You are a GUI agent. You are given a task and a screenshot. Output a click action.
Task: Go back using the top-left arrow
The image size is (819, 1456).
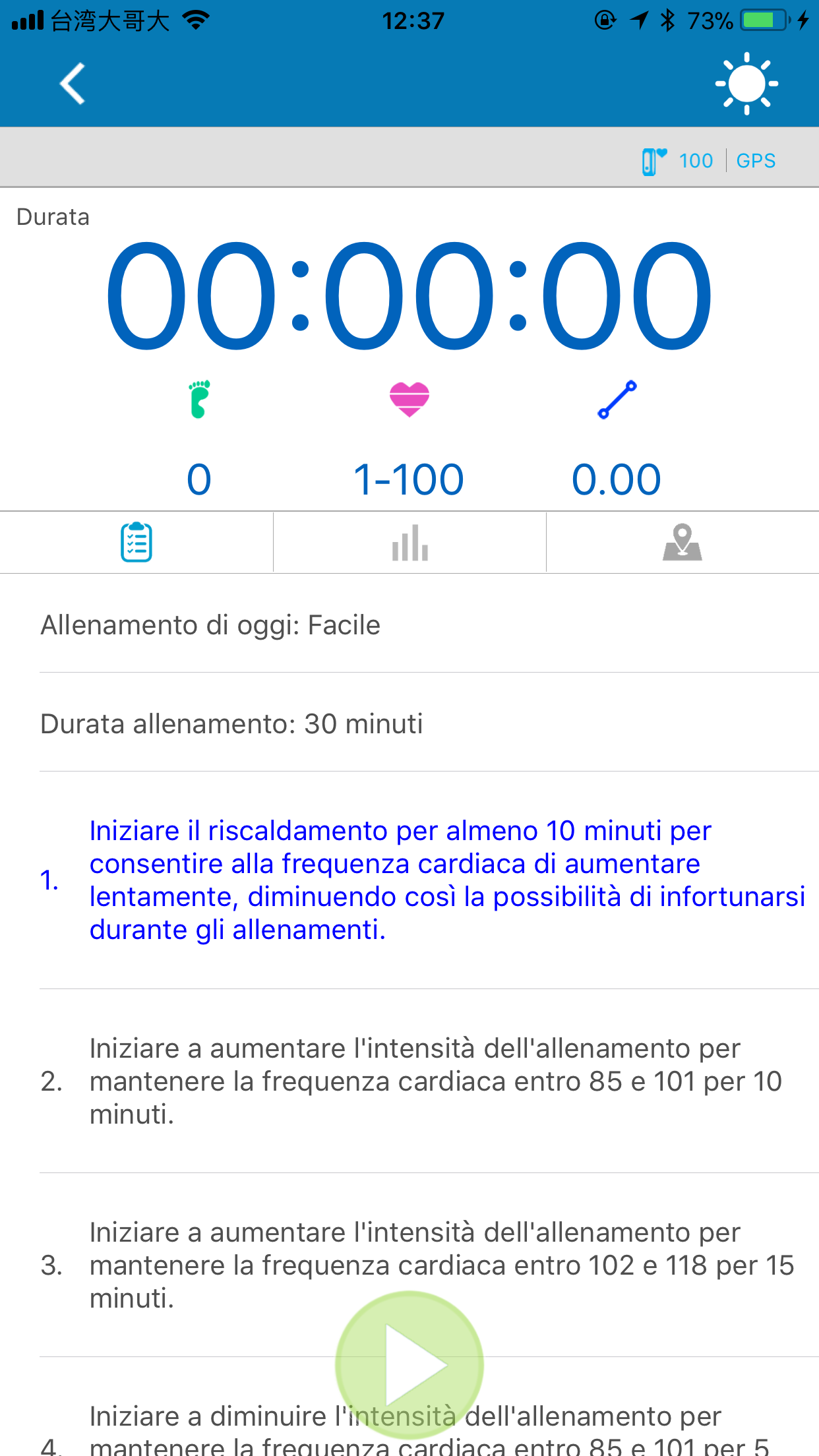click(73, 84)
